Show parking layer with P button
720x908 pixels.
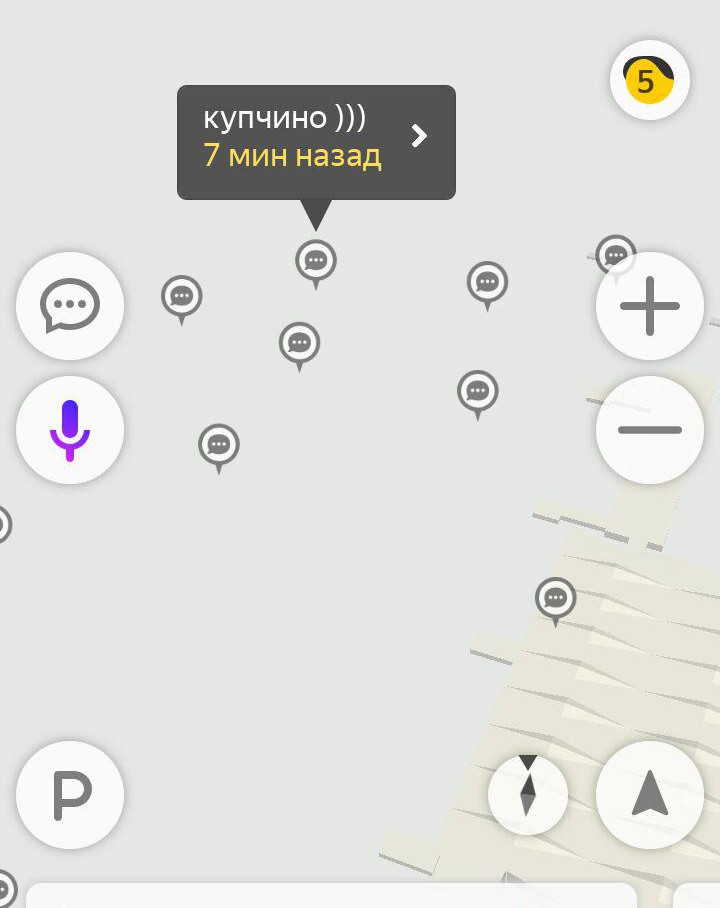coord(70,795)
